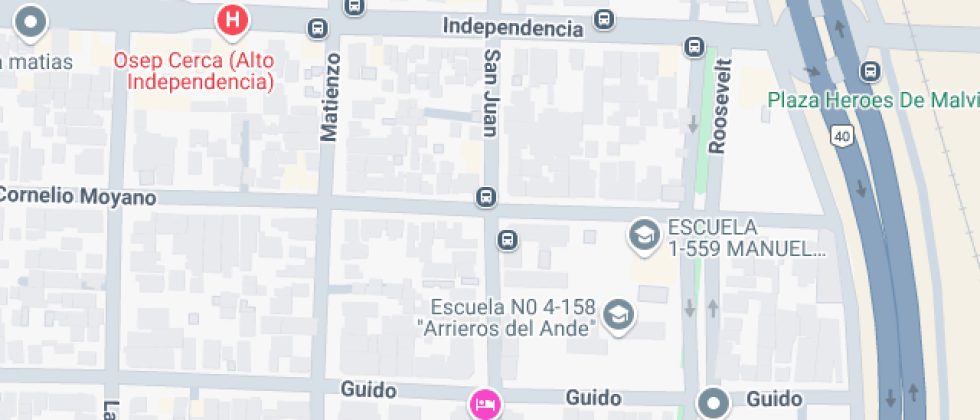The image size is (980, 420).
Task: Select the Plaza Heroes De Malvinas label
Action: click(872, 101)
